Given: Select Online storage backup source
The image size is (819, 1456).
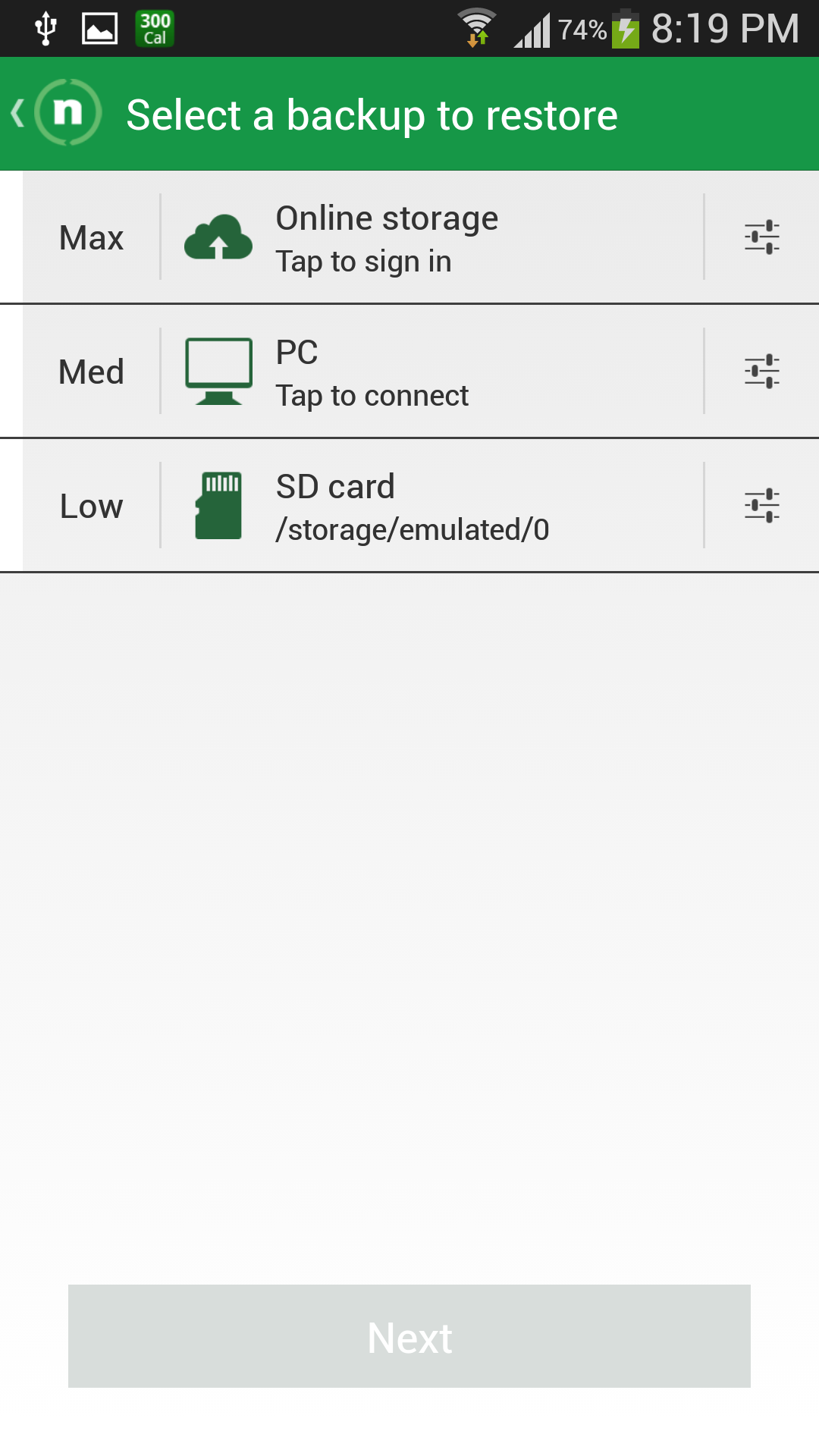Looking at the screenshot, I should 432,237.
